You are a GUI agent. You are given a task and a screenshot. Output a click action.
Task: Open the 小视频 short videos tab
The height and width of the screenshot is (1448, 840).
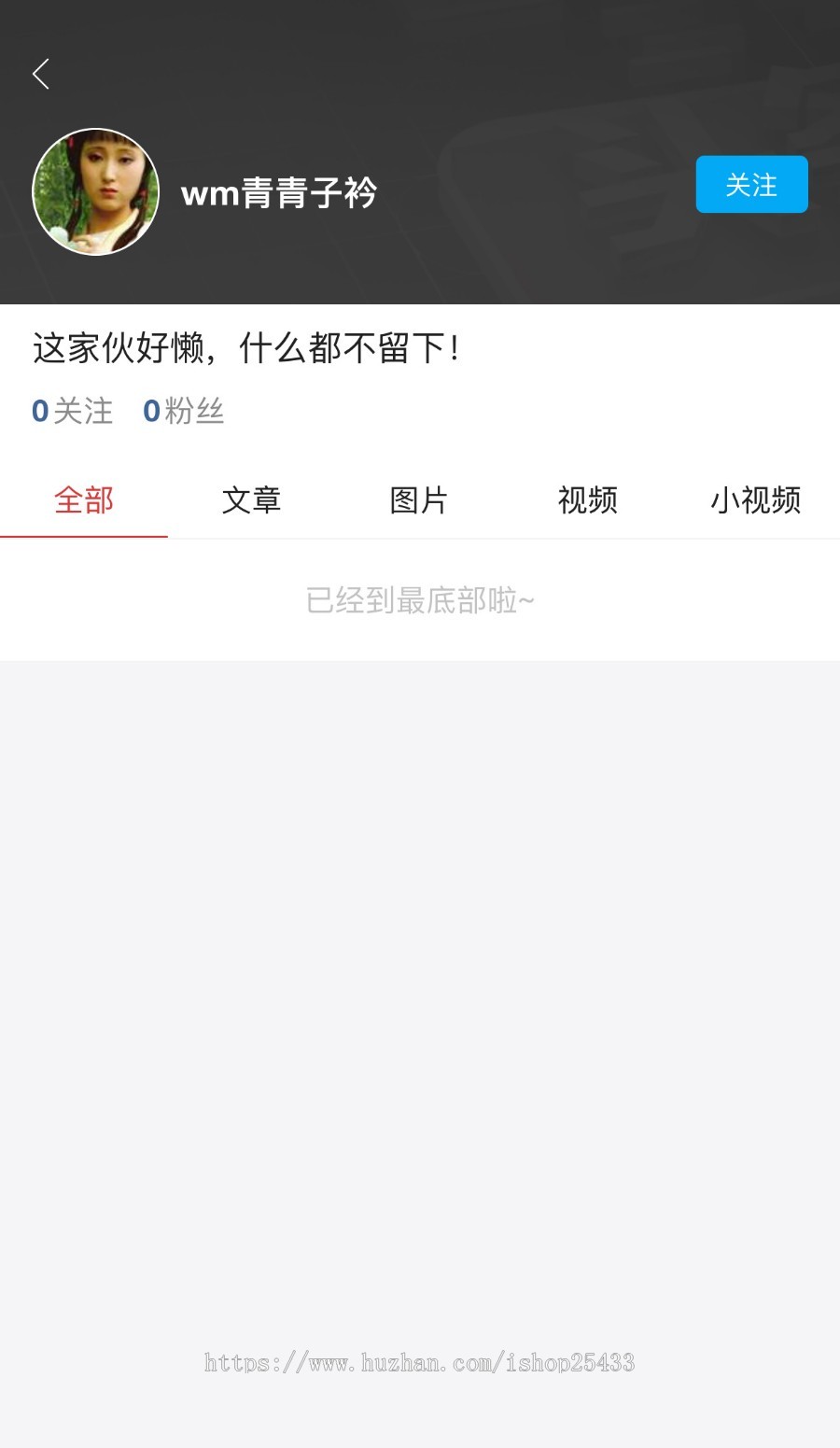(x=755, y=500)
